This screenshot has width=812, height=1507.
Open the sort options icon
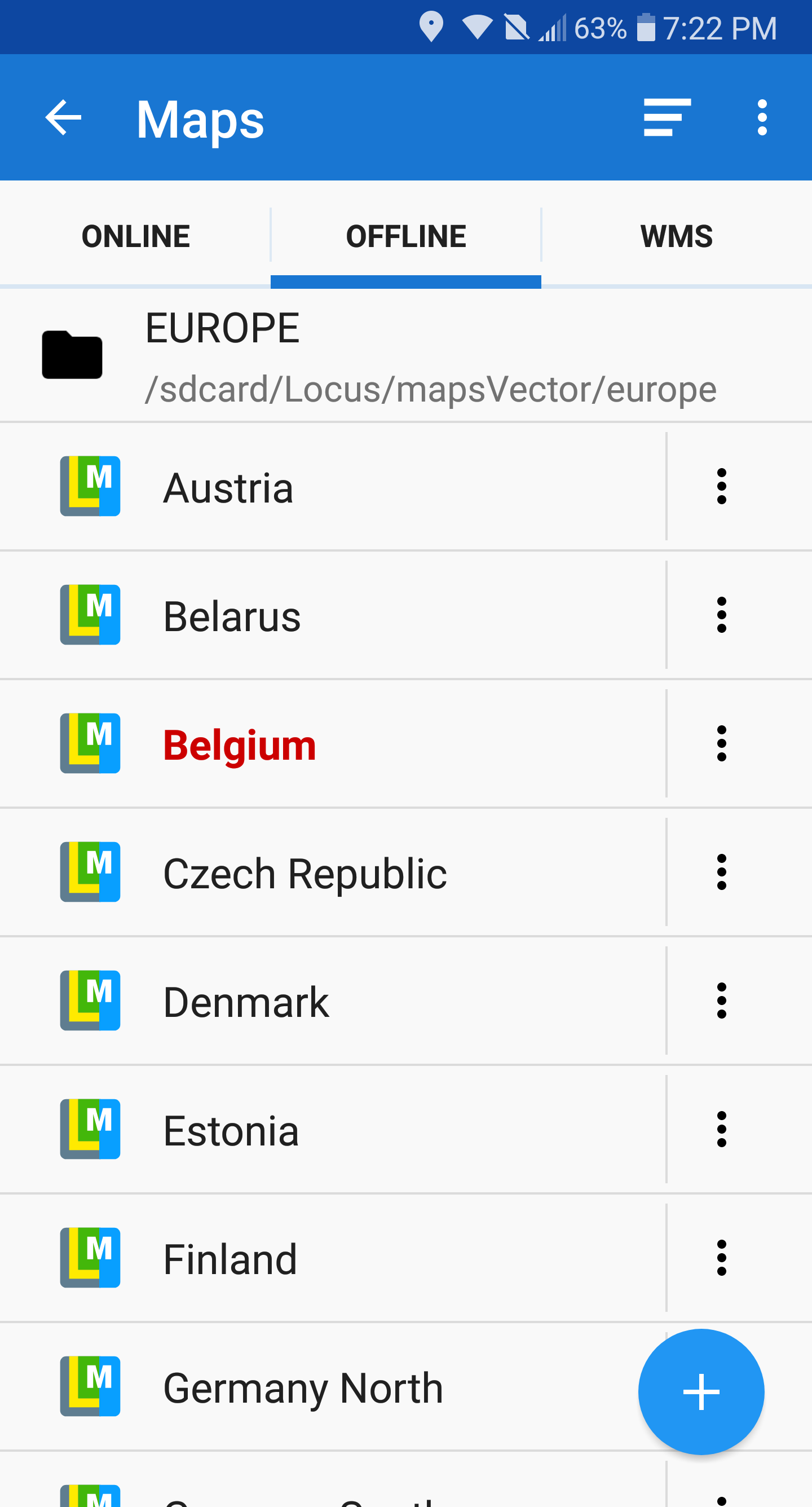(667, 117)
